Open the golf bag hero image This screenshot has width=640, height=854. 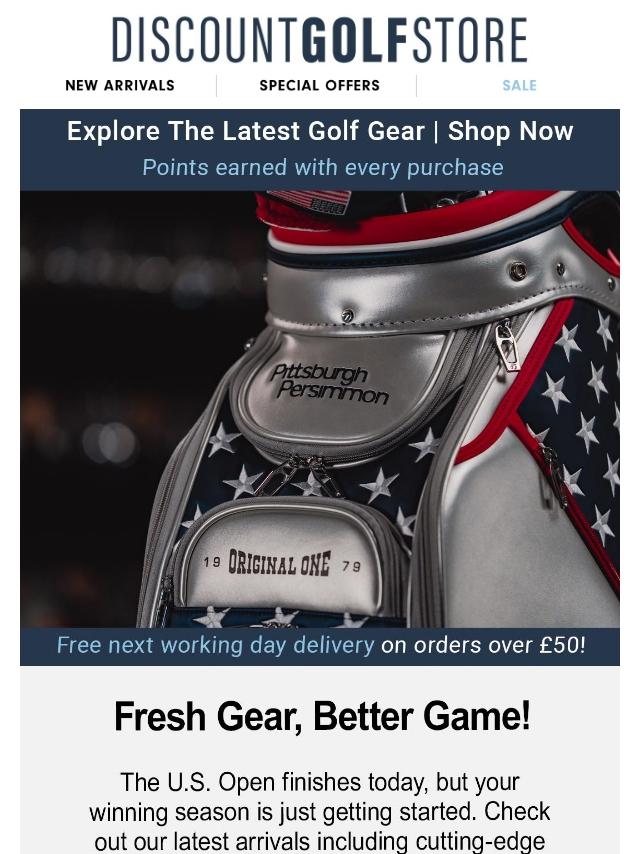point(320,410)
